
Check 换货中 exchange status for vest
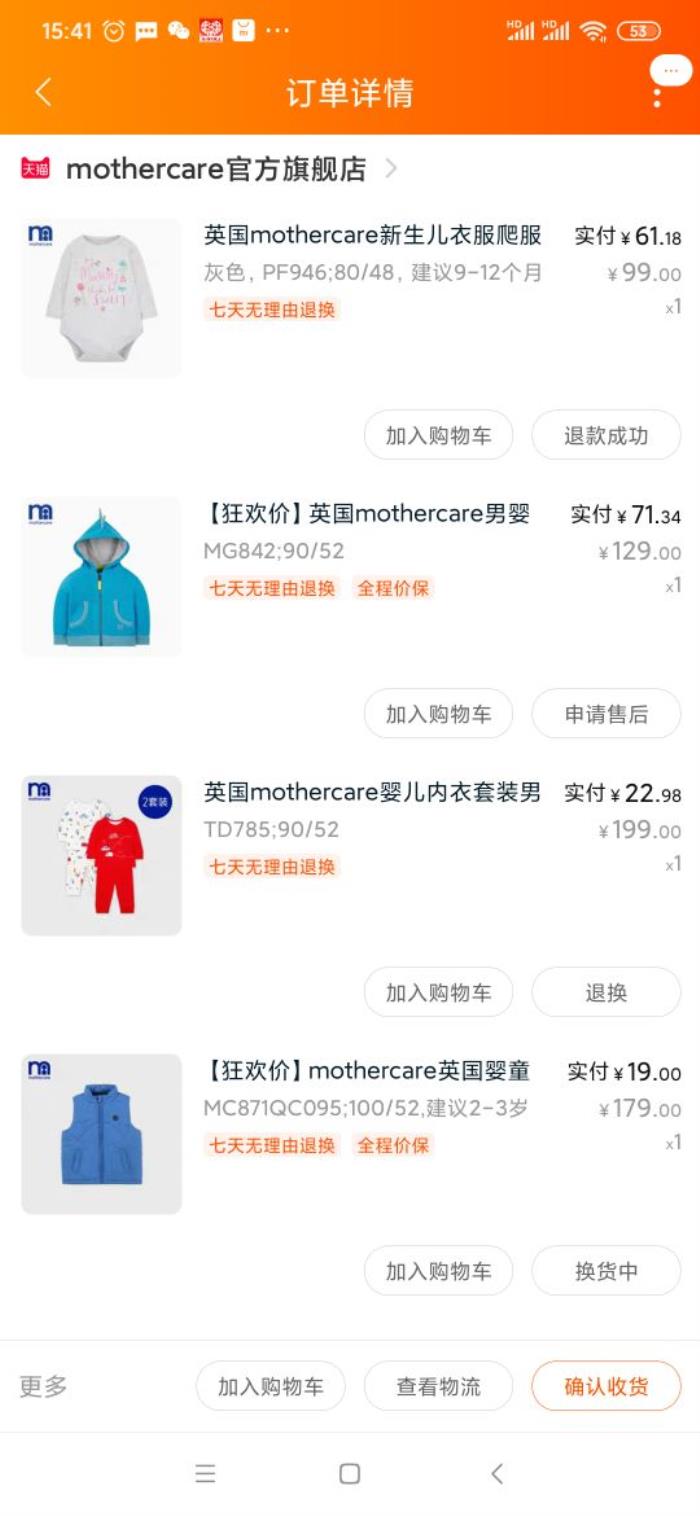pyautogui.click(x=605, y=1271)
